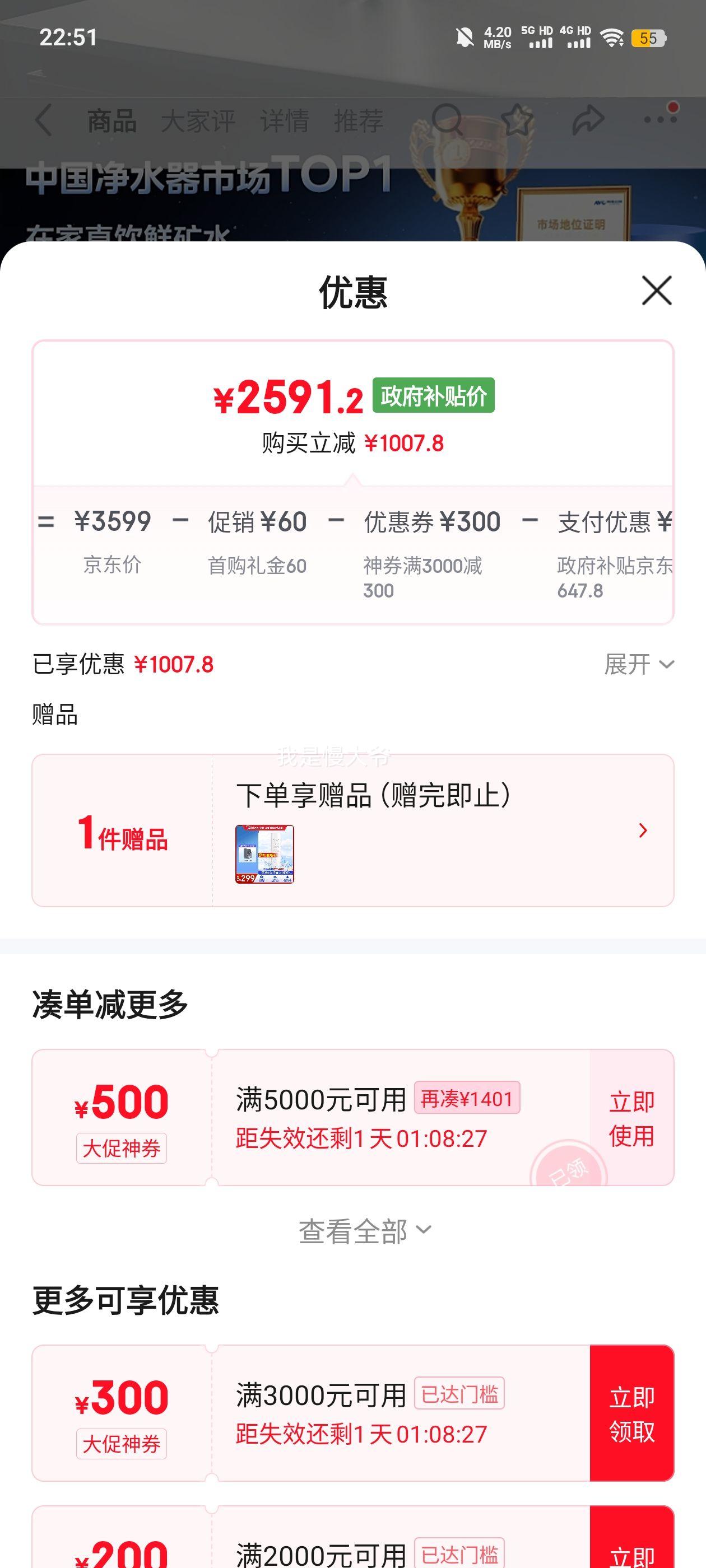Claim the ¥300 coupon with 立即领取
This screenshot has width=706, height=1568.
click(x=631, y=1413)
